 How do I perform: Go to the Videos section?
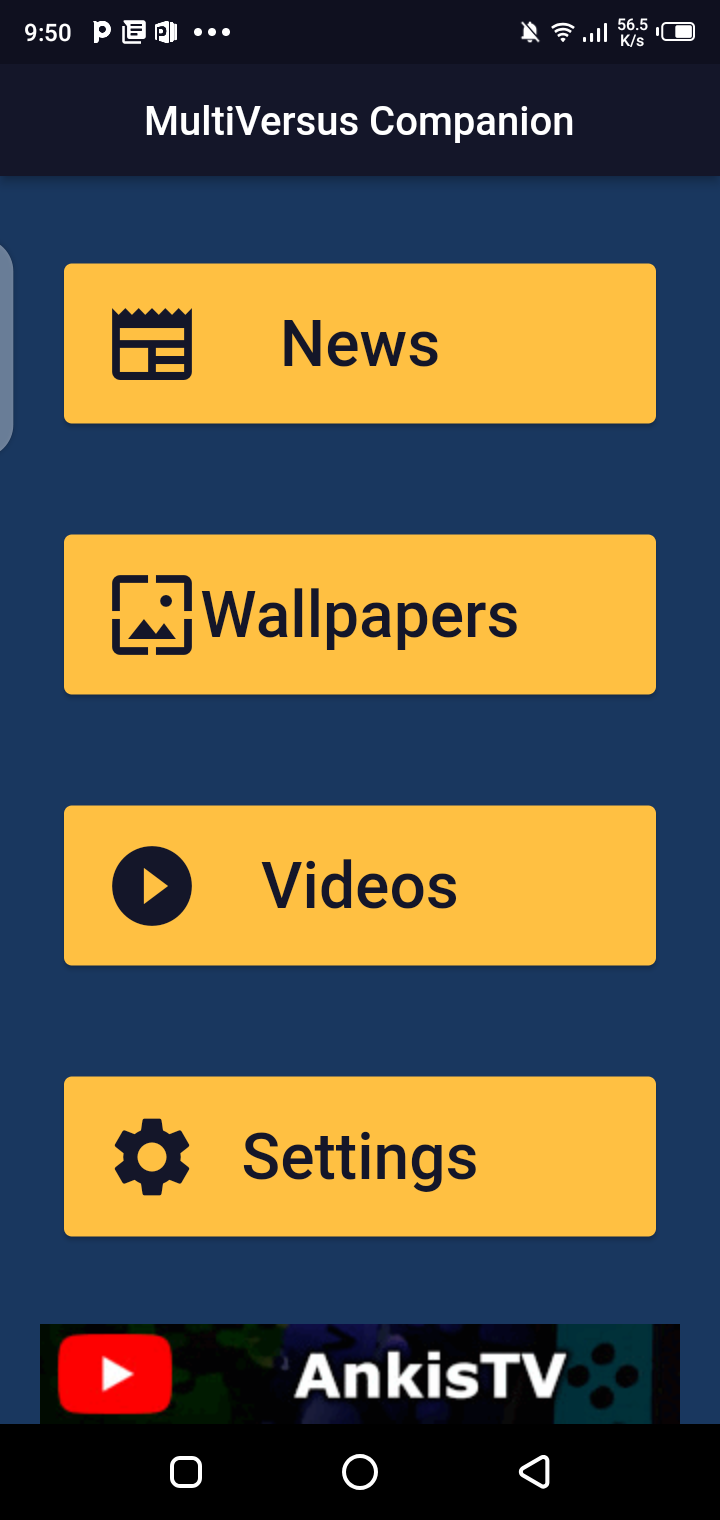pos(360,886)
